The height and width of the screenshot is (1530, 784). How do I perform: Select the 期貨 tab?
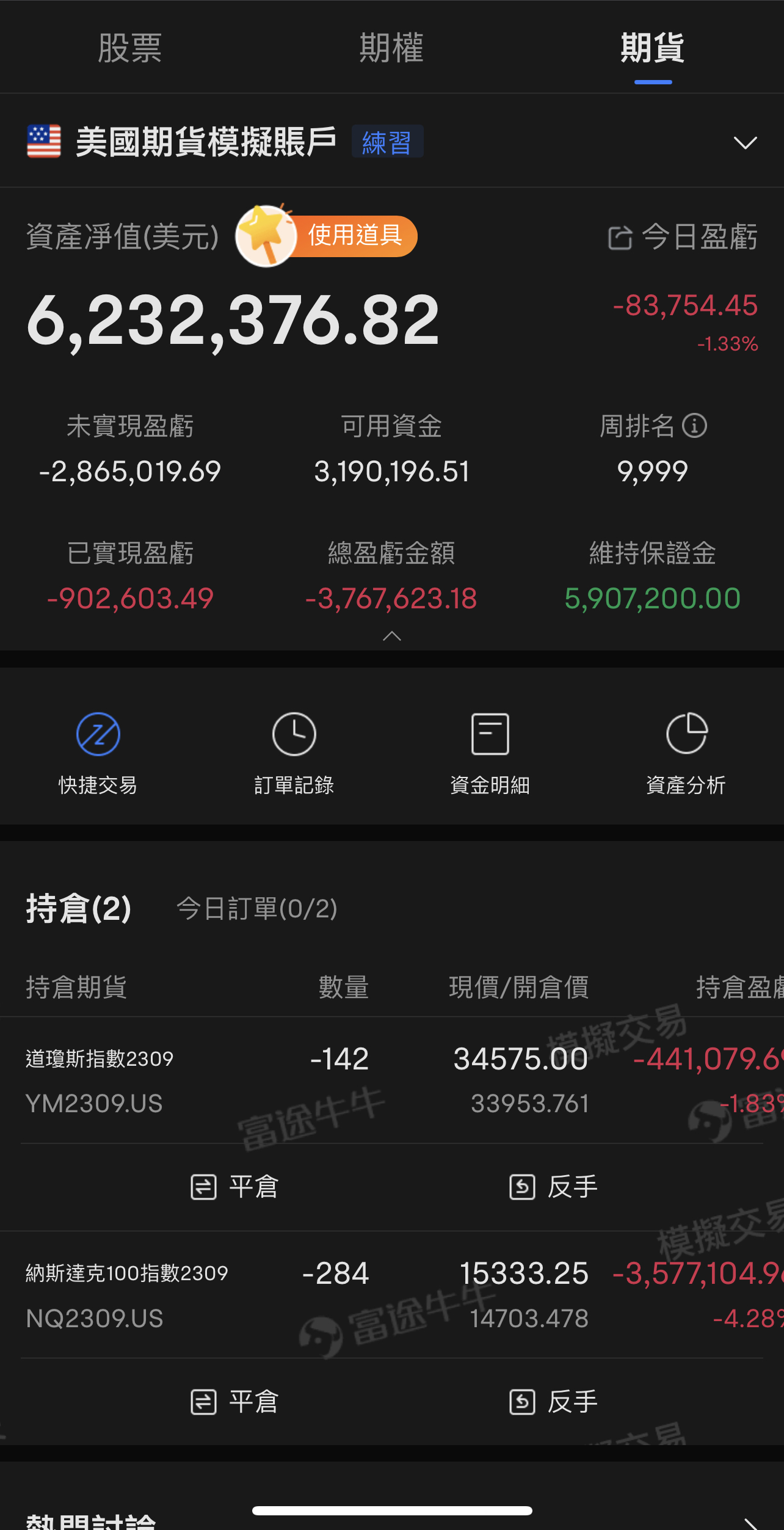(x=653, y=48)
